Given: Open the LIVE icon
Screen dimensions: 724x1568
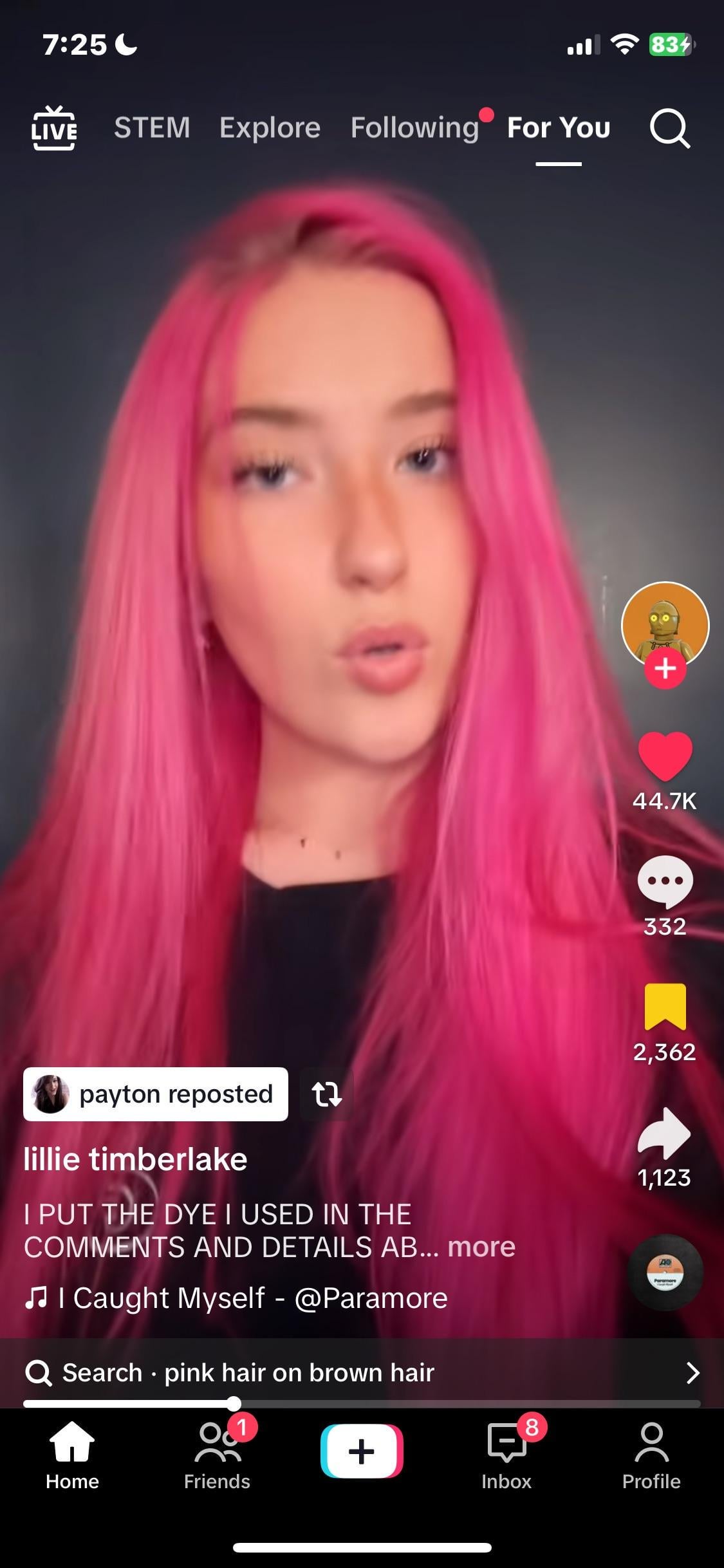Looking at the screenshot, I should [54, 128].
